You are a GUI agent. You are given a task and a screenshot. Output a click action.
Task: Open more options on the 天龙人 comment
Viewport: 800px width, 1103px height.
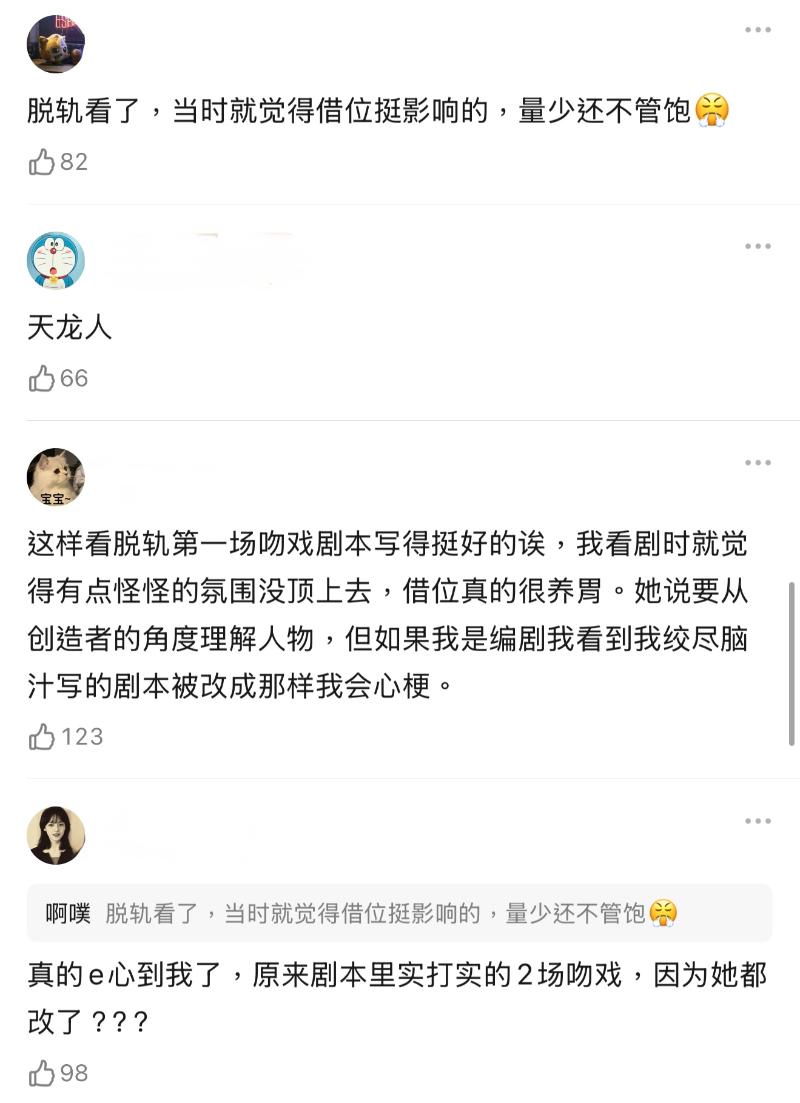[757, 246]
